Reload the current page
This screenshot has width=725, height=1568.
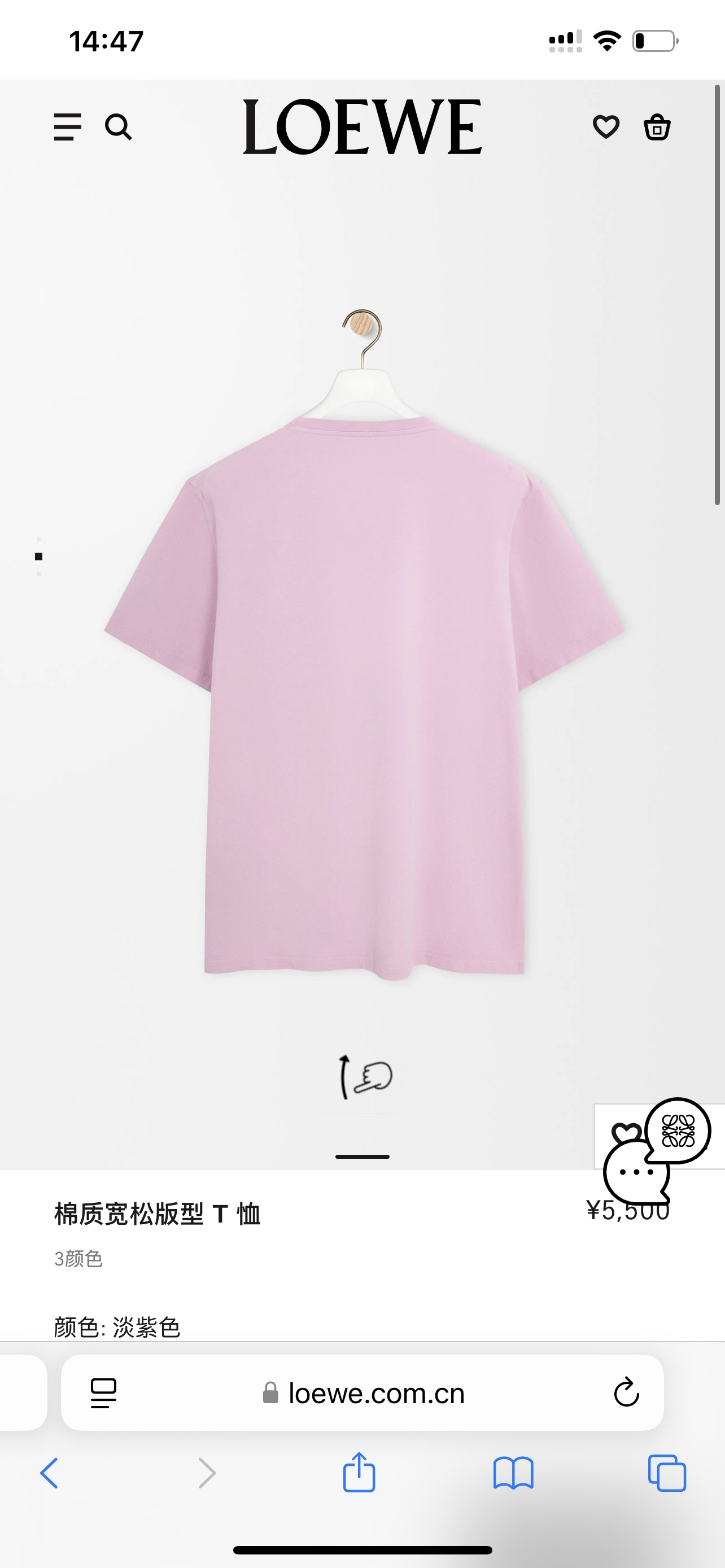point(626,1393)
